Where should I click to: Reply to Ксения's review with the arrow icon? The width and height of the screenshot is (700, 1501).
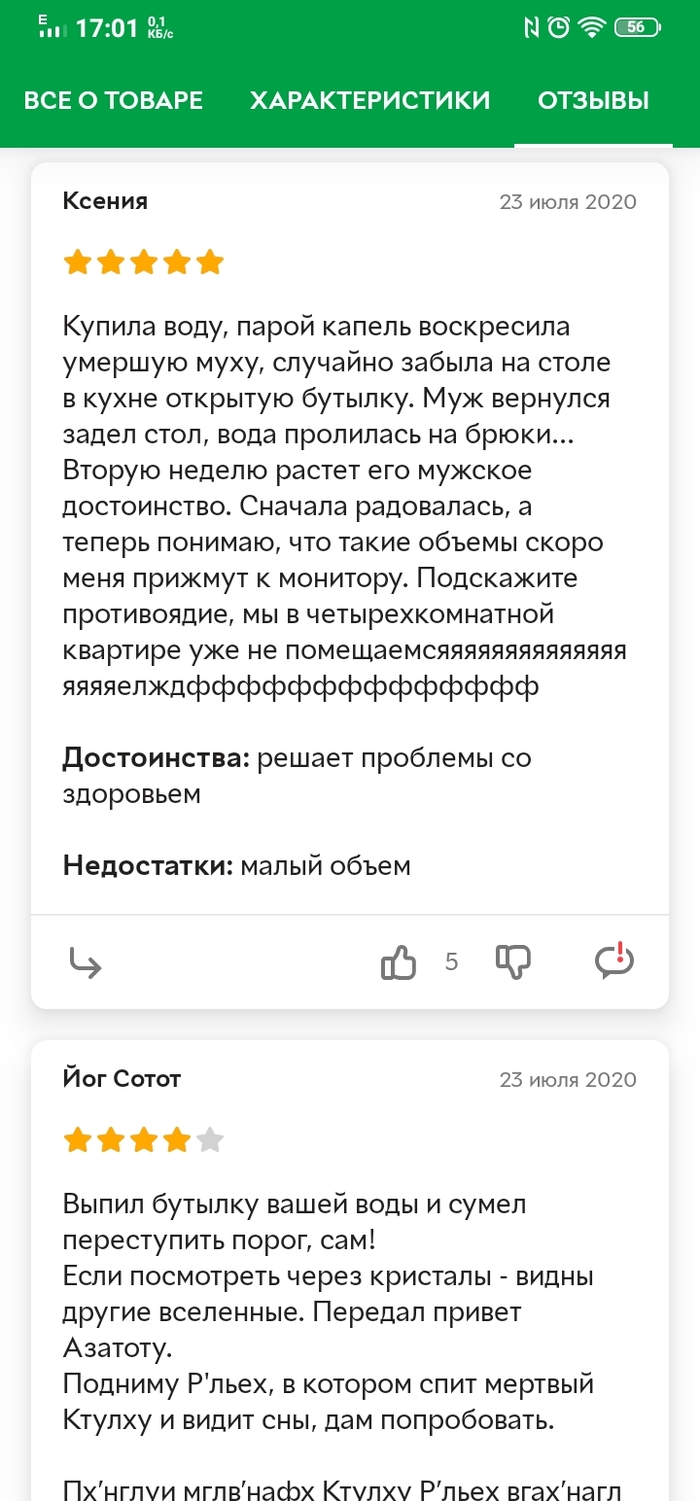tap(86, 963)
